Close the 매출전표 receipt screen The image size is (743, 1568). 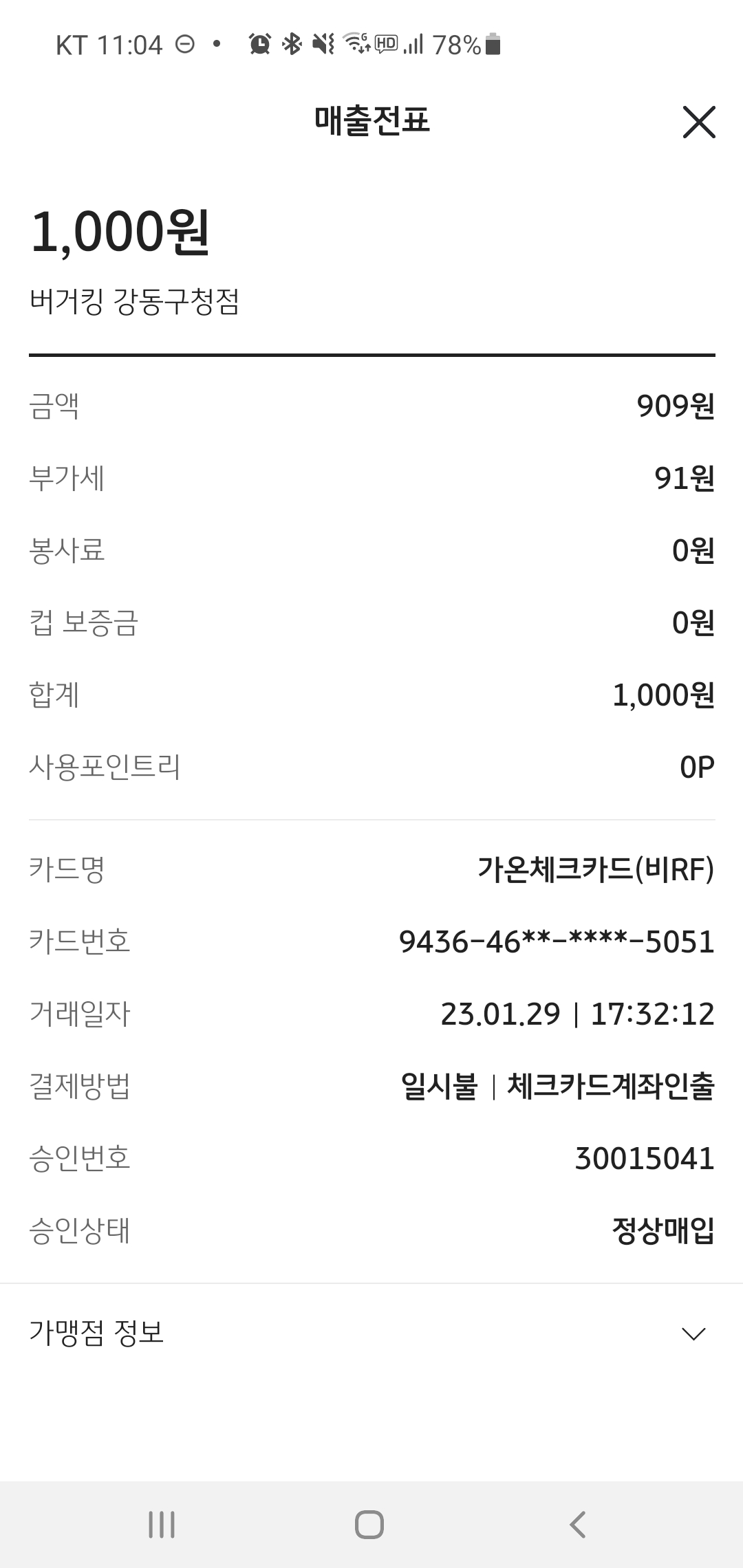(x=699, y=122)
